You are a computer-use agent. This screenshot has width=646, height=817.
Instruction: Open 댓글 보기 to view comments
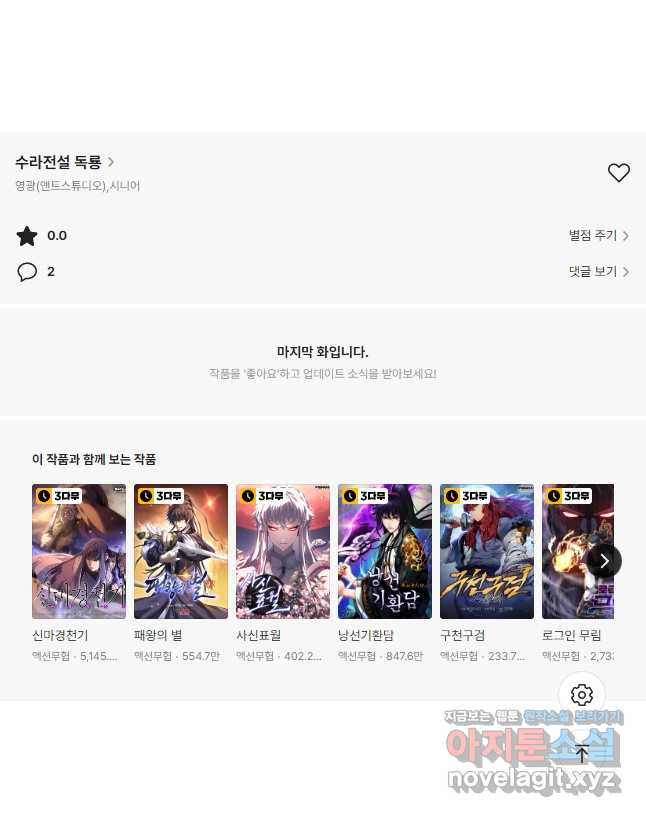coord(598,272)
